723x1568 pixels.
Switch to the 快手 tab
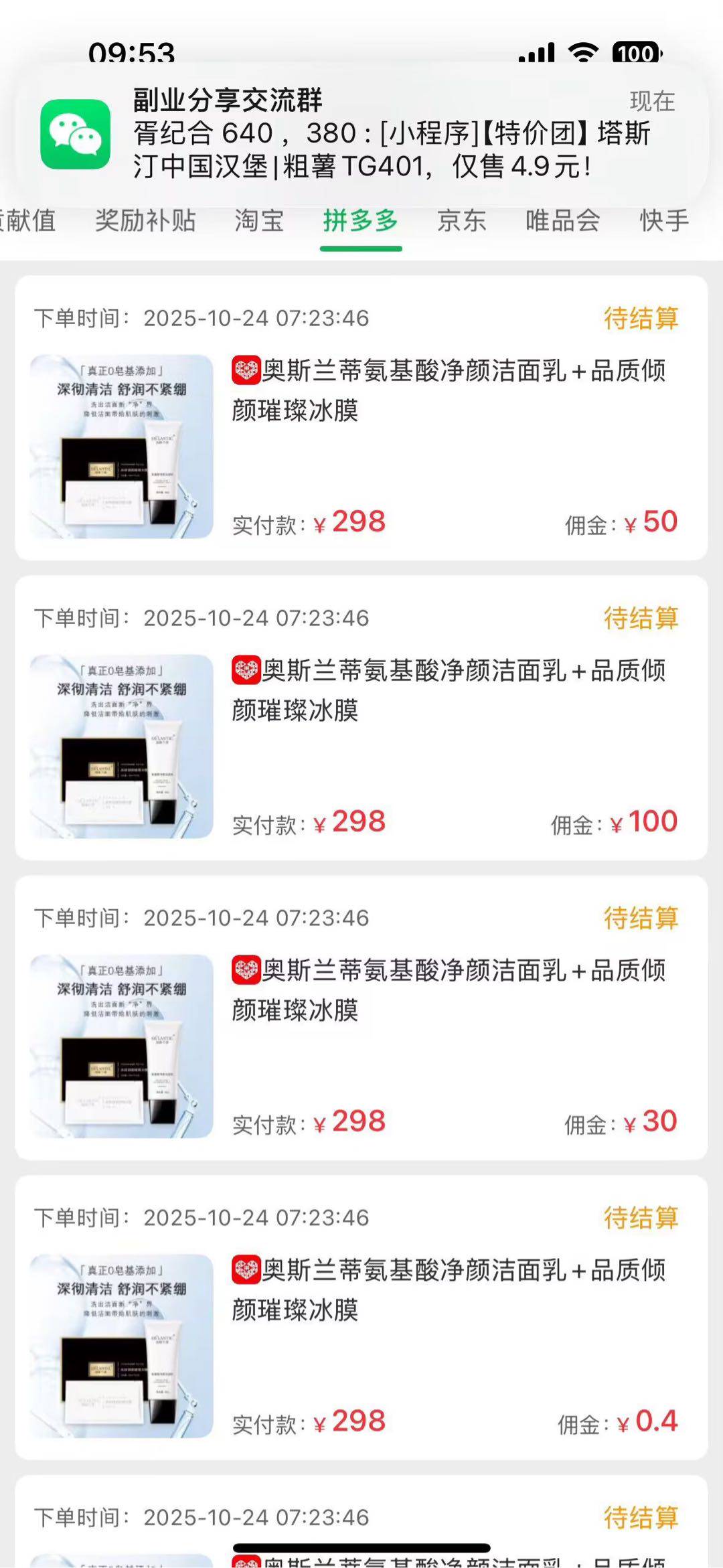click(x=663, y=220)
